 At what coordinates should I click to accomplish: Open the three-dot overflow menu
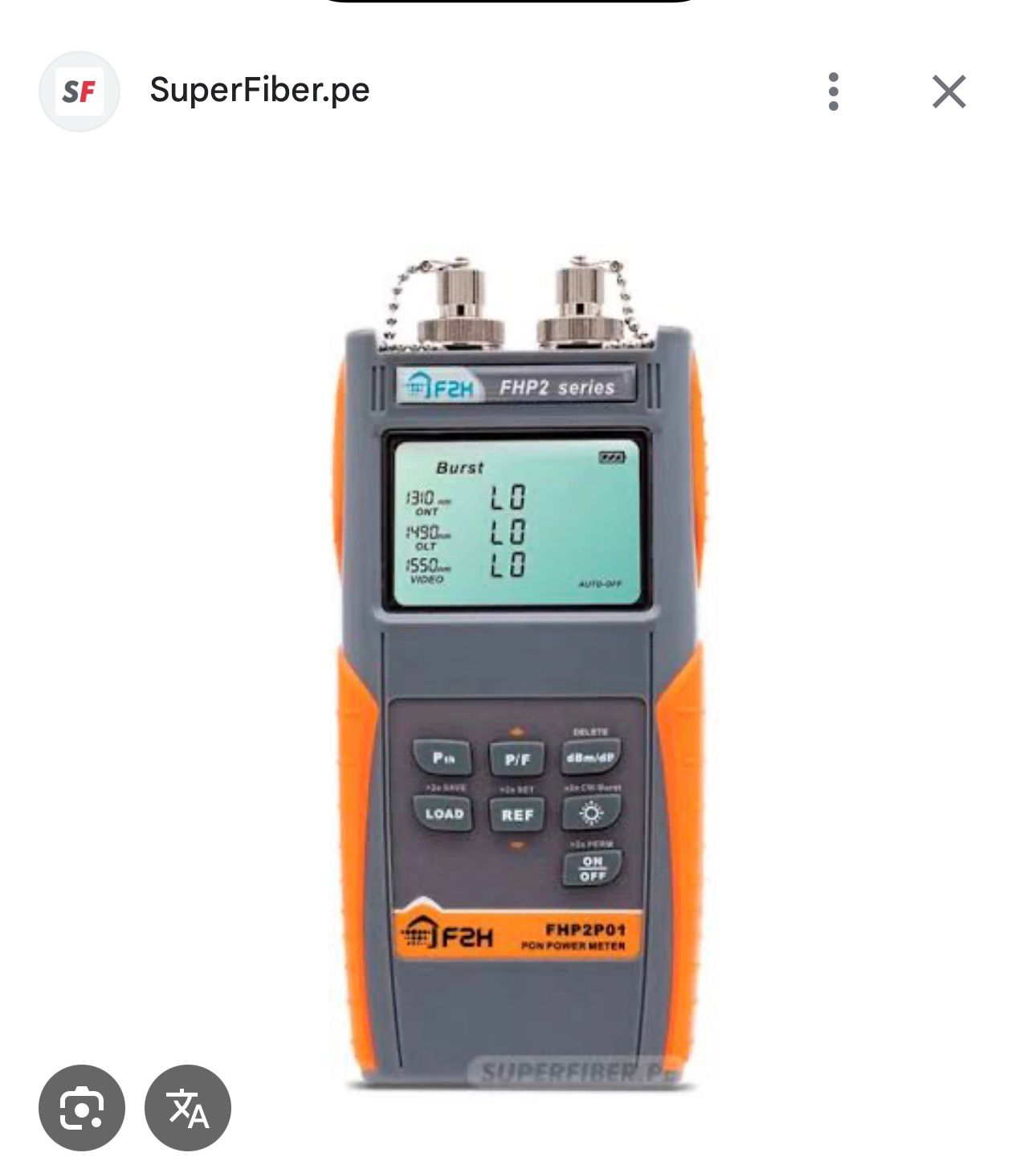point(833,92)
